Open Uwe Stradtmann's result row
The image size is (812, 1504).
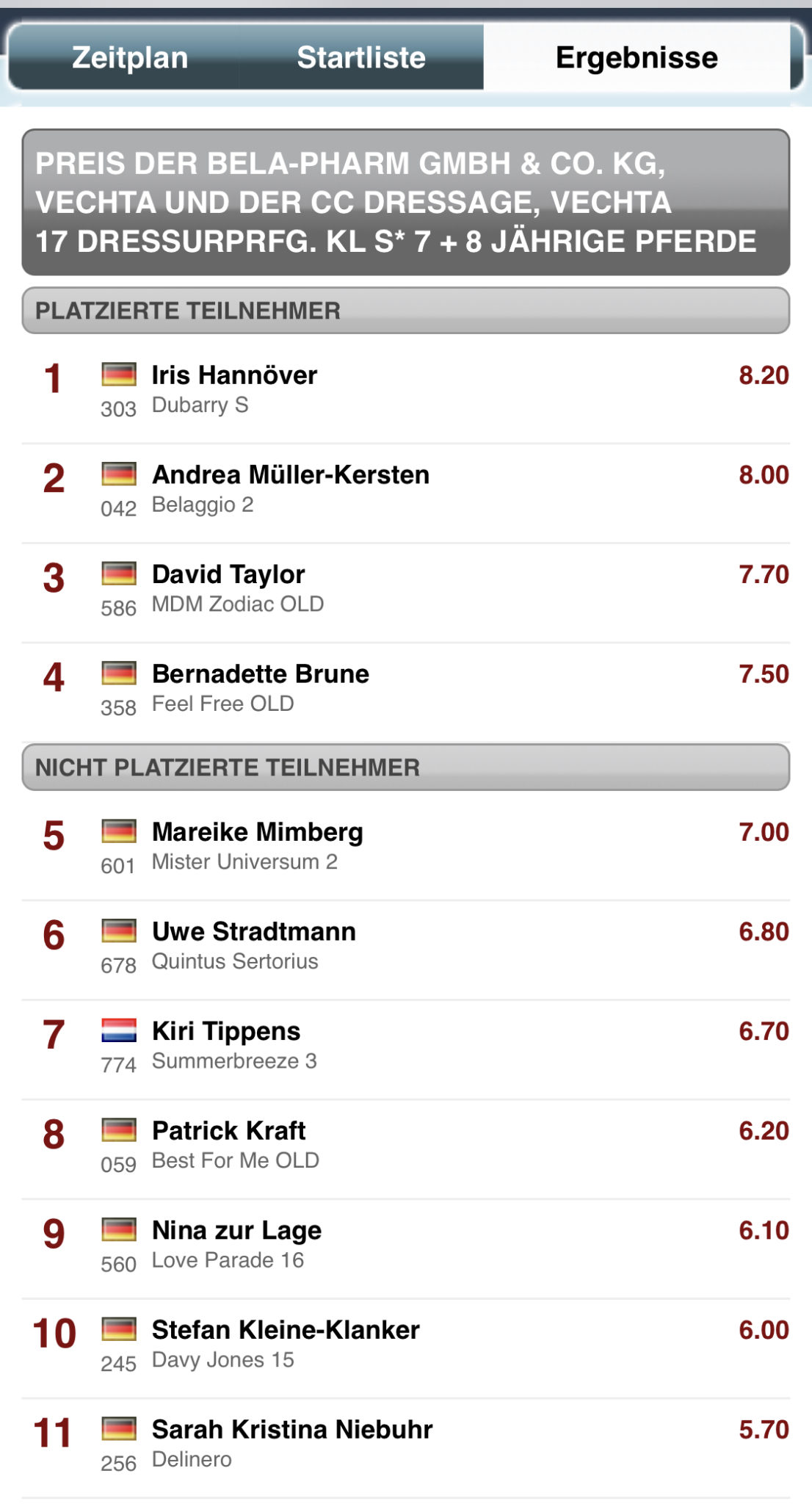tap(405, 947)
